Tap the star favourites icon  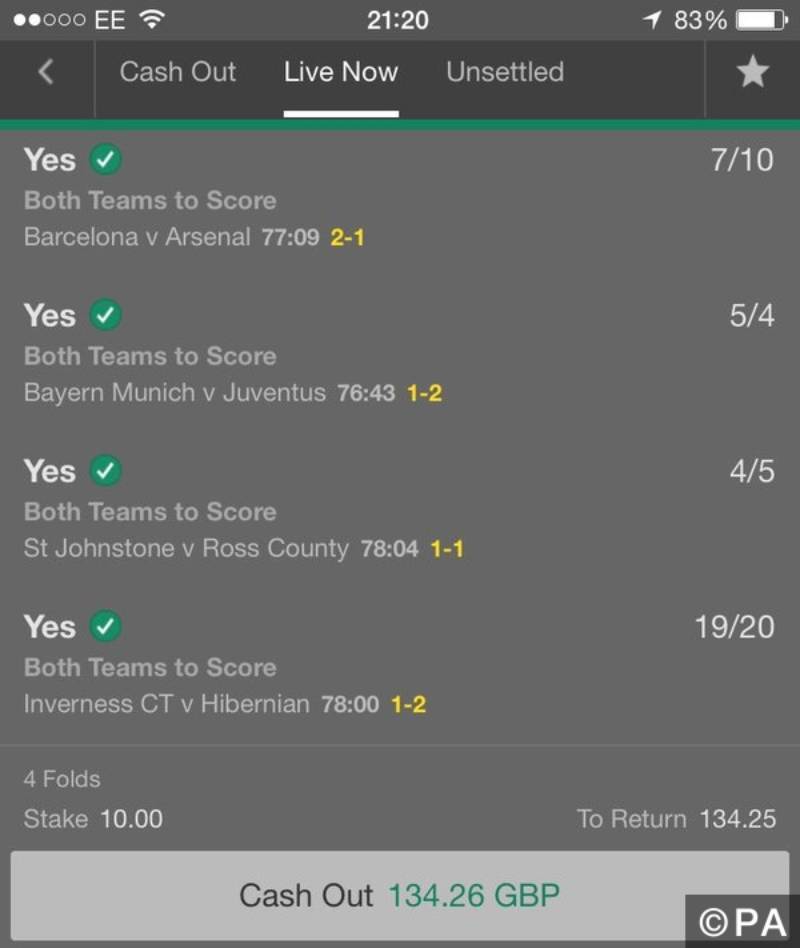(752, 72)
